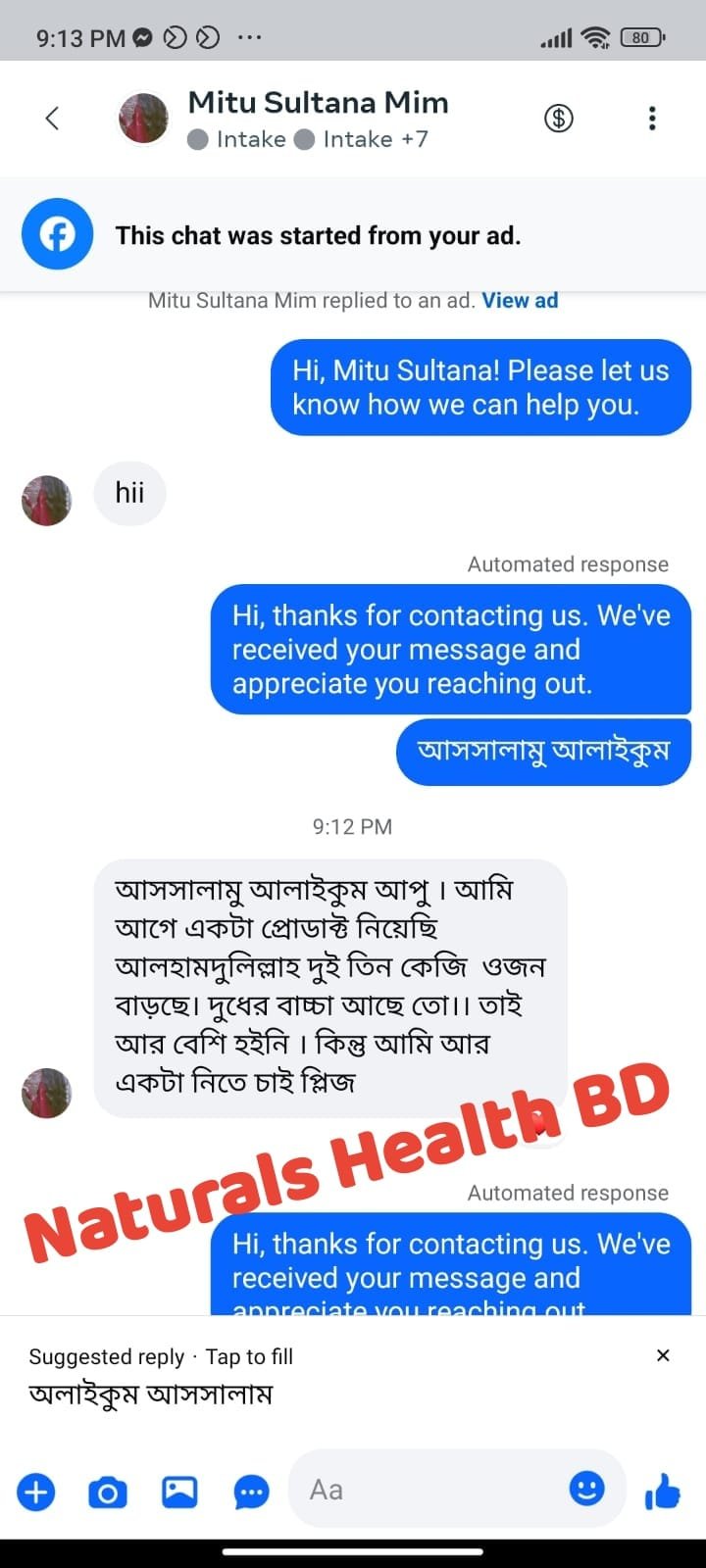The width and height of the screenshot is (706, 1568).
Task: Fill in the suggested reply text
Action: 151,1394
